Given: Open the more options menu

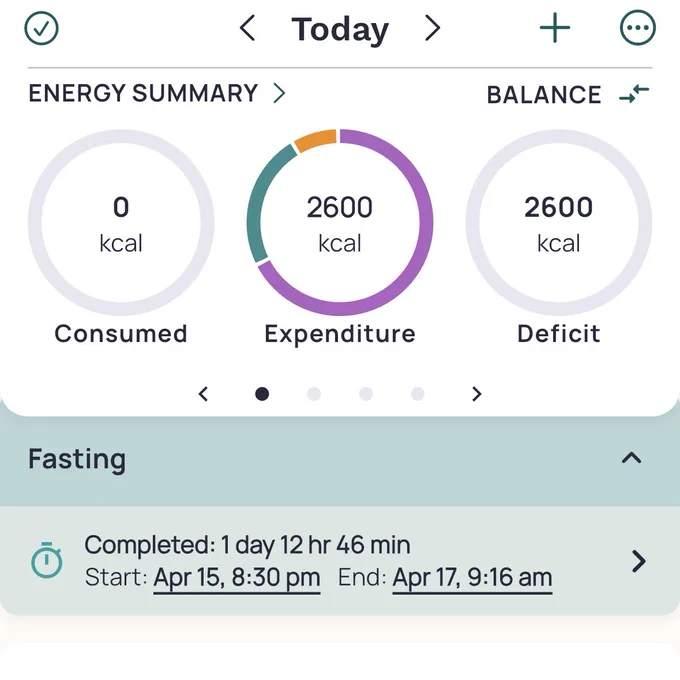Looking at the screenshot, I should pos(638,28).
